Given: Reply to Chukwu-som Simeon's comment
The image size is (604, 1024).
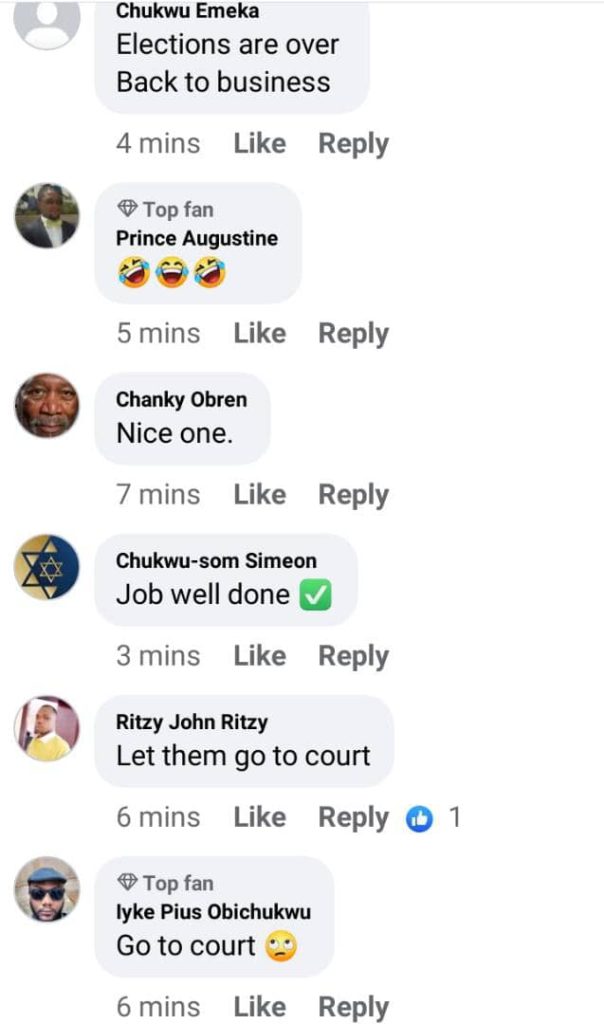Looking at the screenshot, I should tap(353, 656).
